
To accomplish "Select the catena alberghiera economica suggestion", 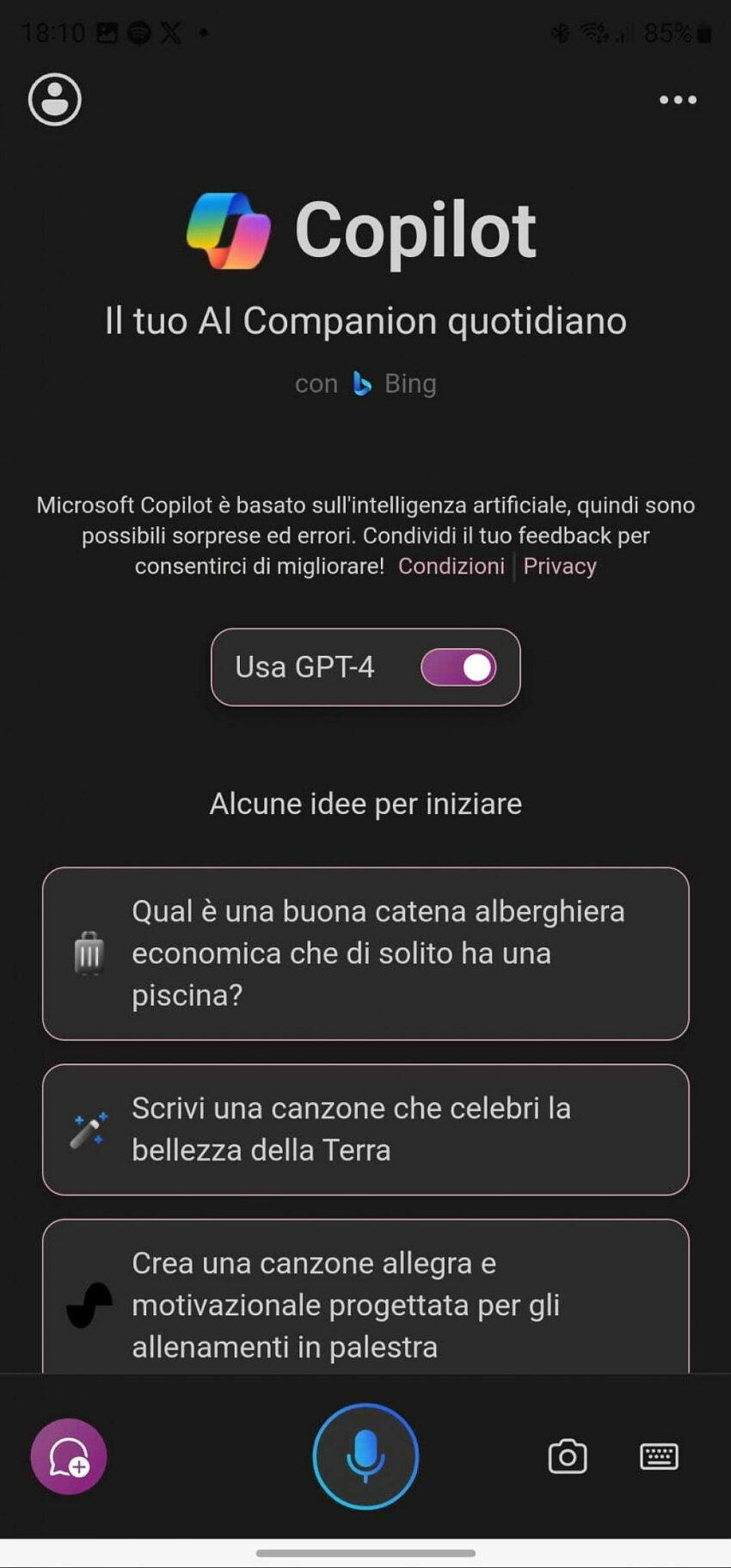I will [x=365, y=953].
